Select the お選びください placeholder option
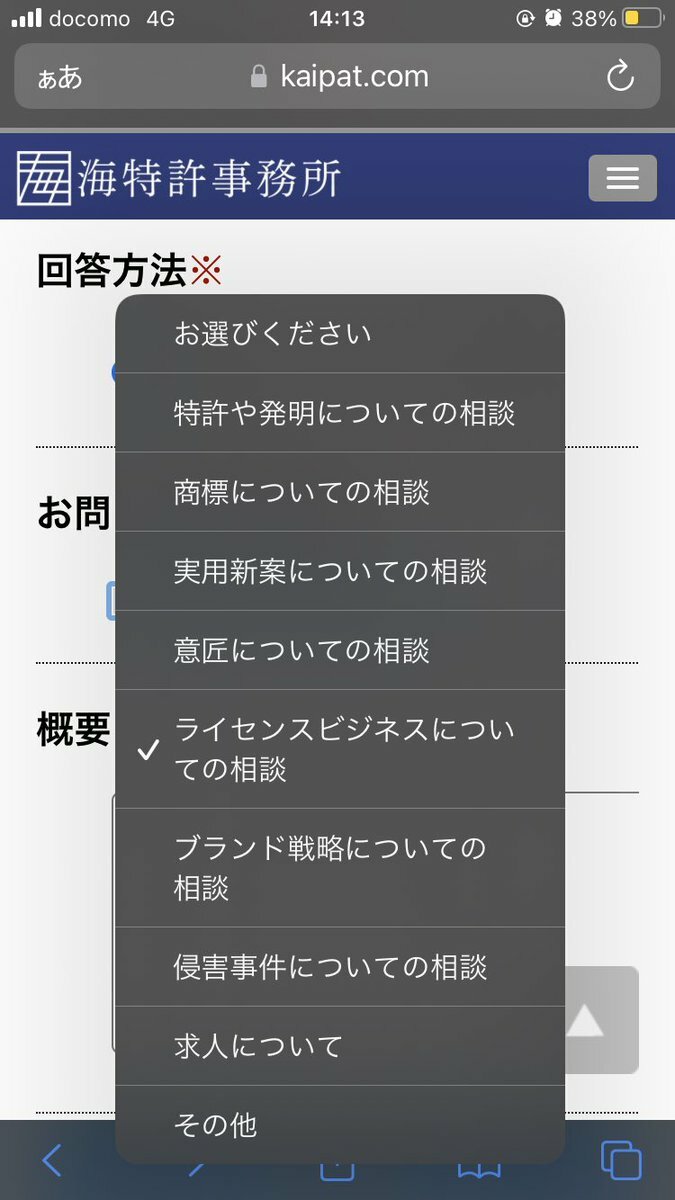Viewport: 675px width, 1200px height. coord(340,334)
